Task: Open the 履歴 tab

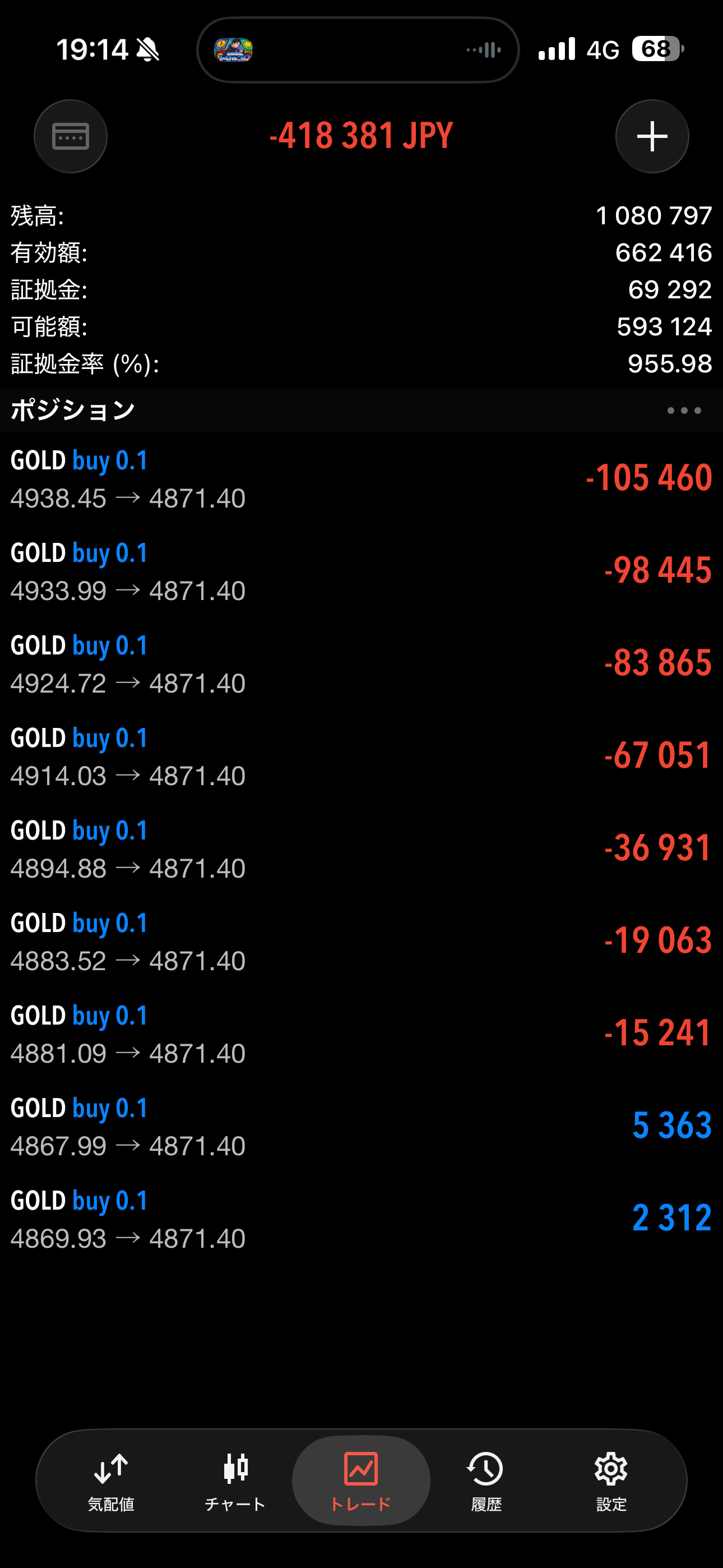Action: coord(486,1482)
